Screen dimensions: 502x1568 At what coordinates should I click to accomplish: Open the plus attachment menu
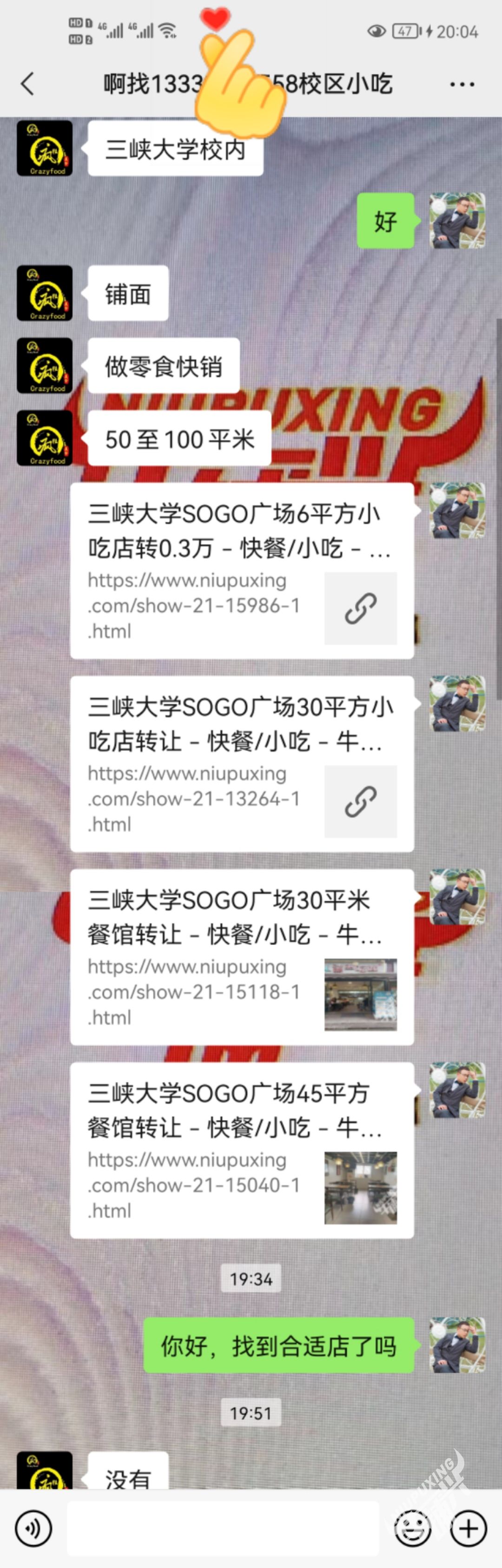pyautogui.click(x=468, y=1528)
